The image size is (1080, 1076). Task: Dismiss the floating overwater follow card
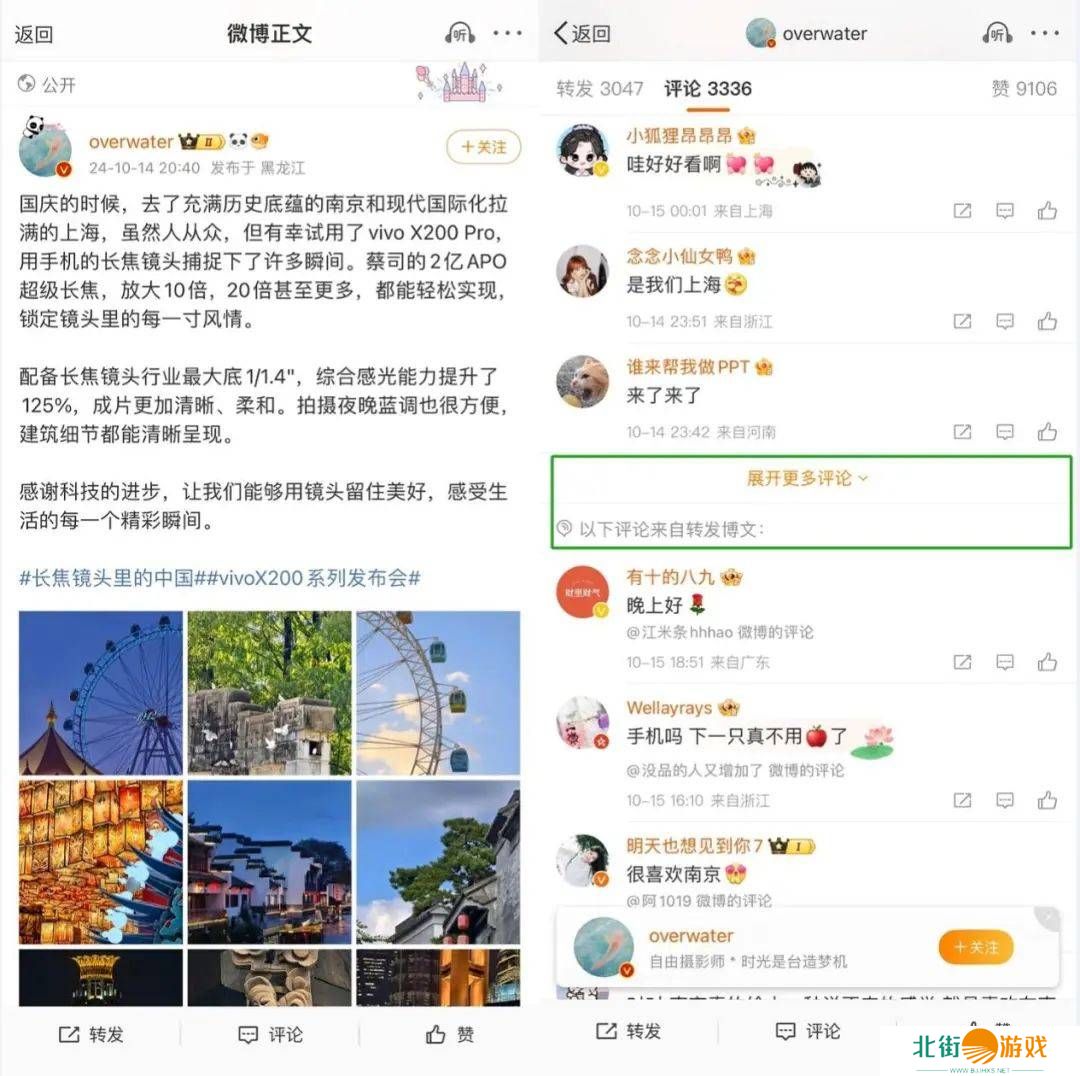(1046, 916)
